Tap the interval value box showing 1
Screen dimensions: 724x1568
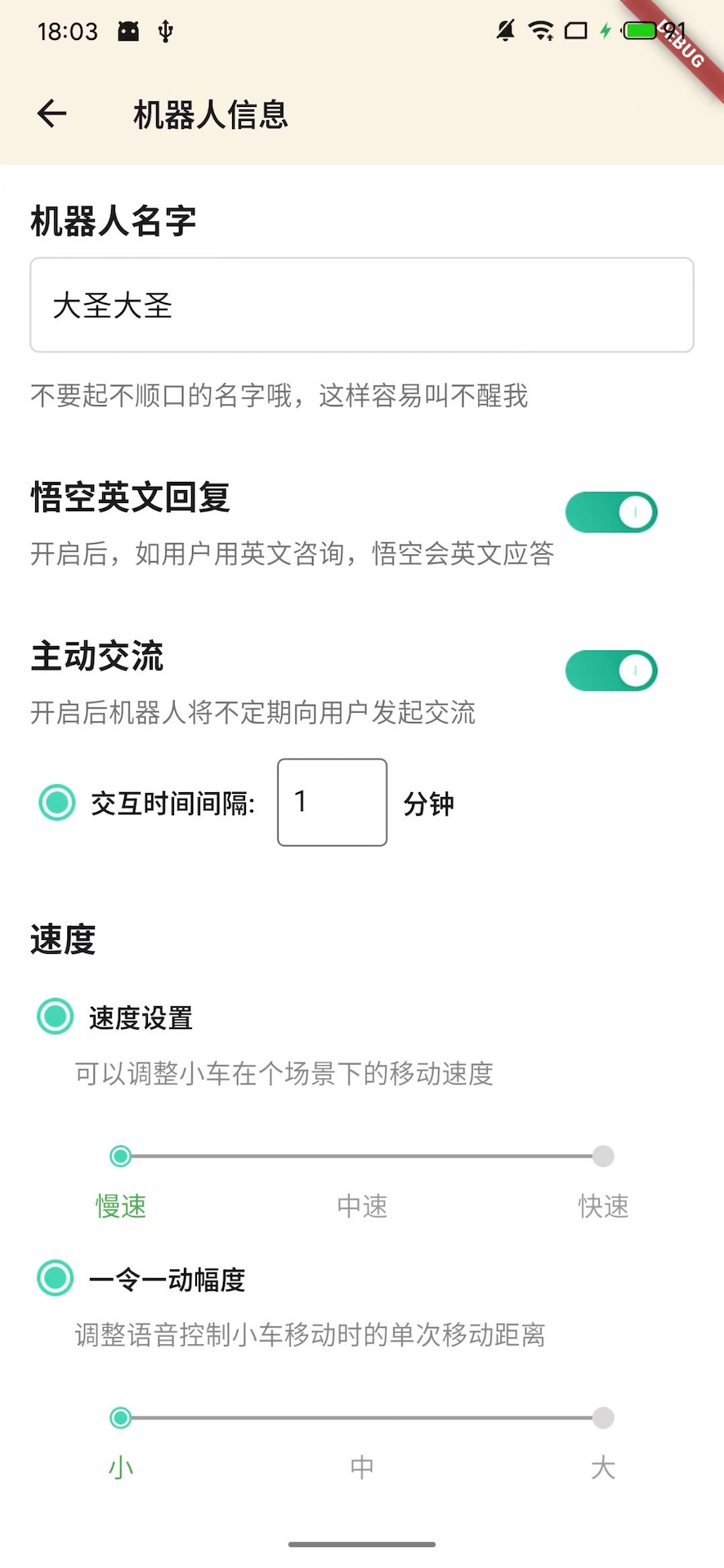[332, 802]
